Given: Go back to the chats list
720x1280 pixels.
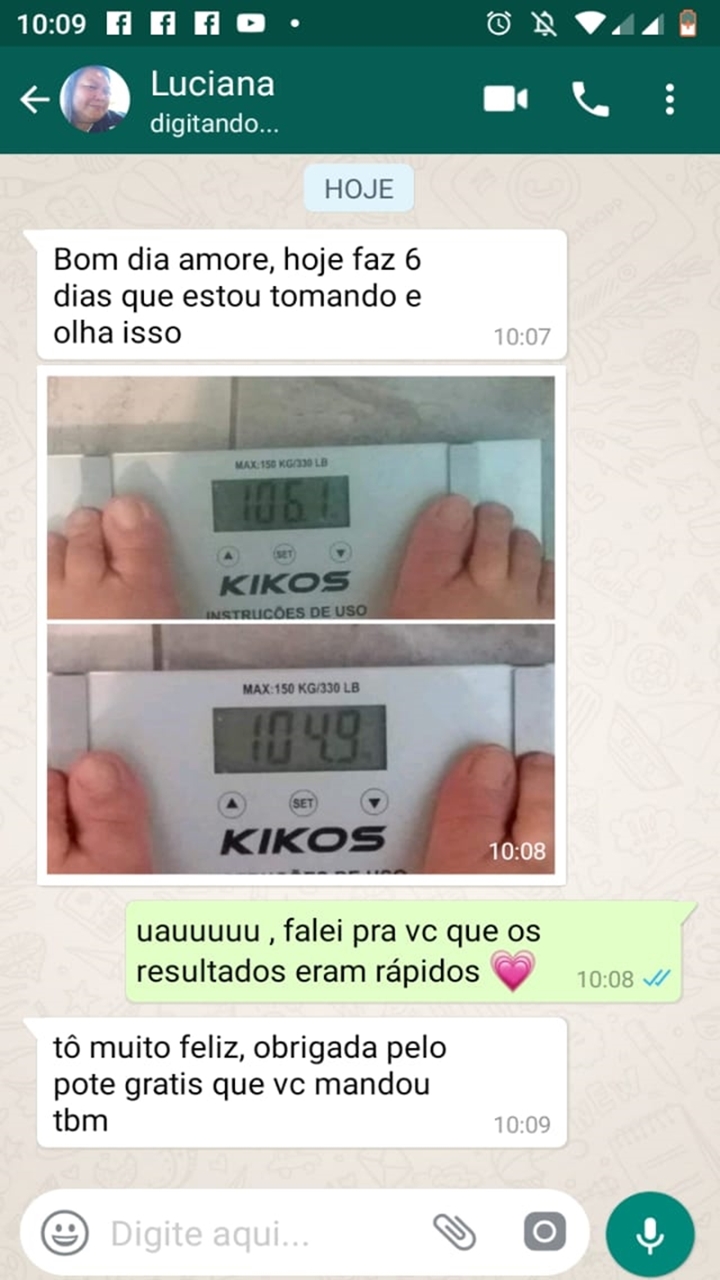Looking at the screenshot, I should (x=34, y=100).
